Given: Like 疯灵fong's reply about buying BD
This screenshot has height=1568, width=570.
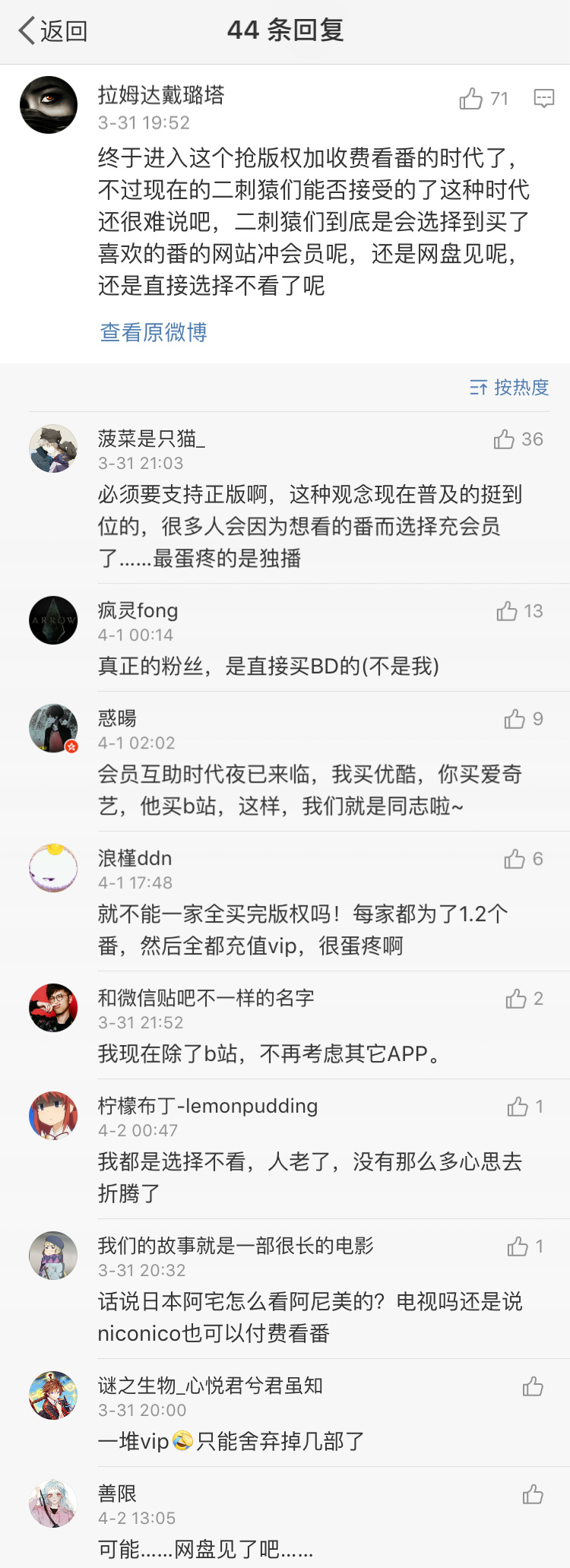Looking at the screenshot, I should (507, 611).
